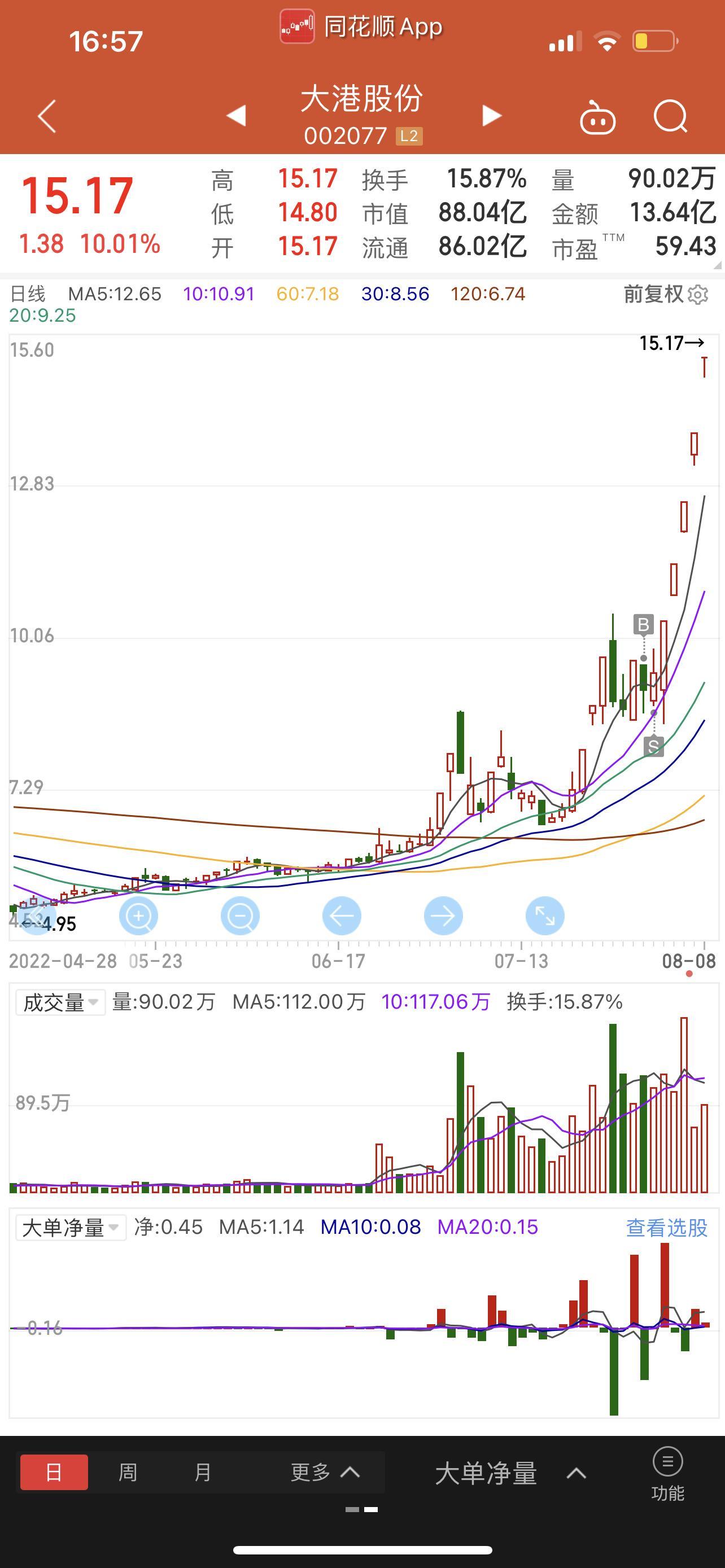This screenshot has width=725, height=1568.
Task: Switch to the previous stock
Action: tap(236, 115)
